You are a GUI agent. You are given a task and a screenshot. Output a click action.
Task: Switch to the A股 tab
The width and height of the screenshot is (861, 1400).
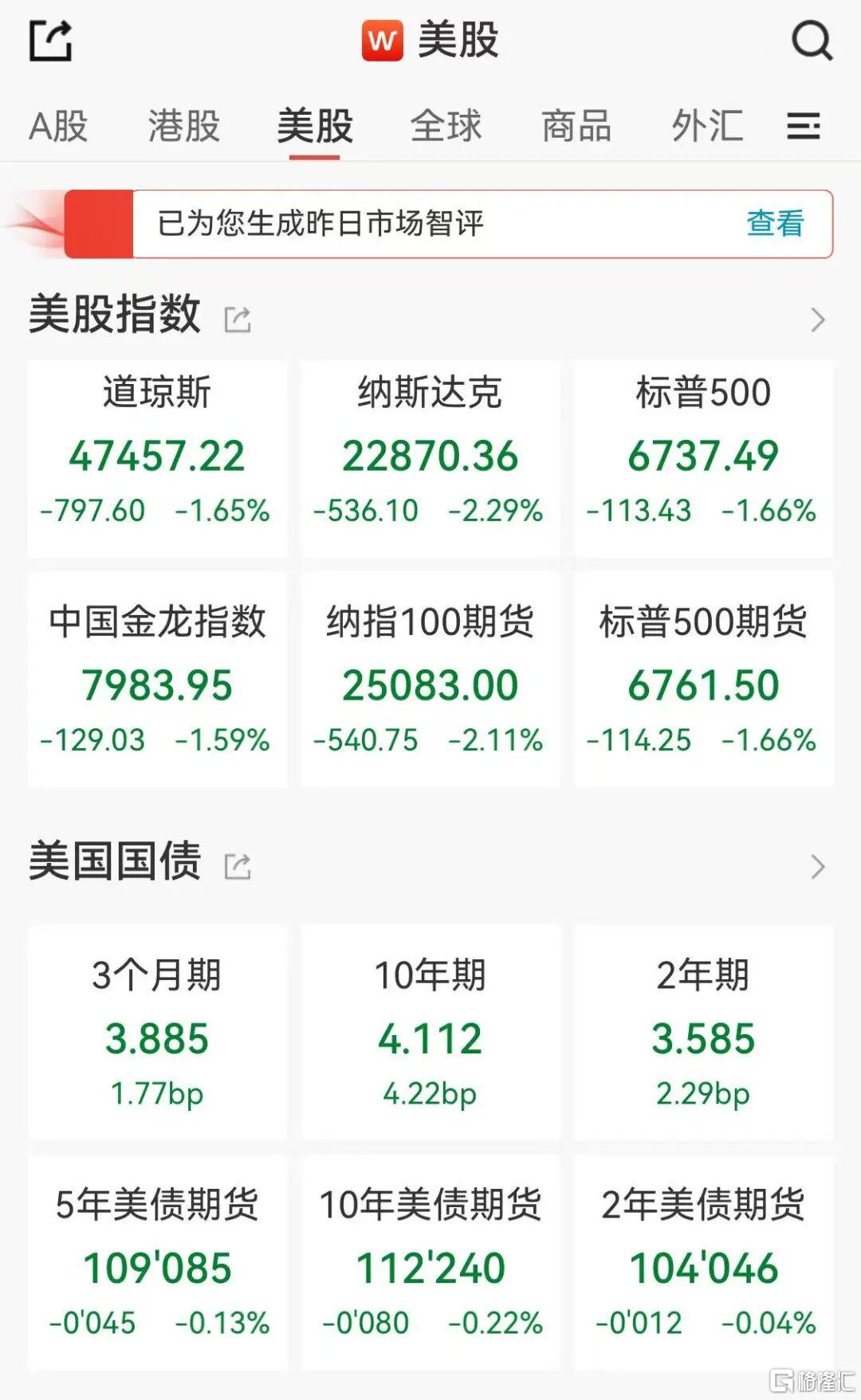tap(58, 126)
